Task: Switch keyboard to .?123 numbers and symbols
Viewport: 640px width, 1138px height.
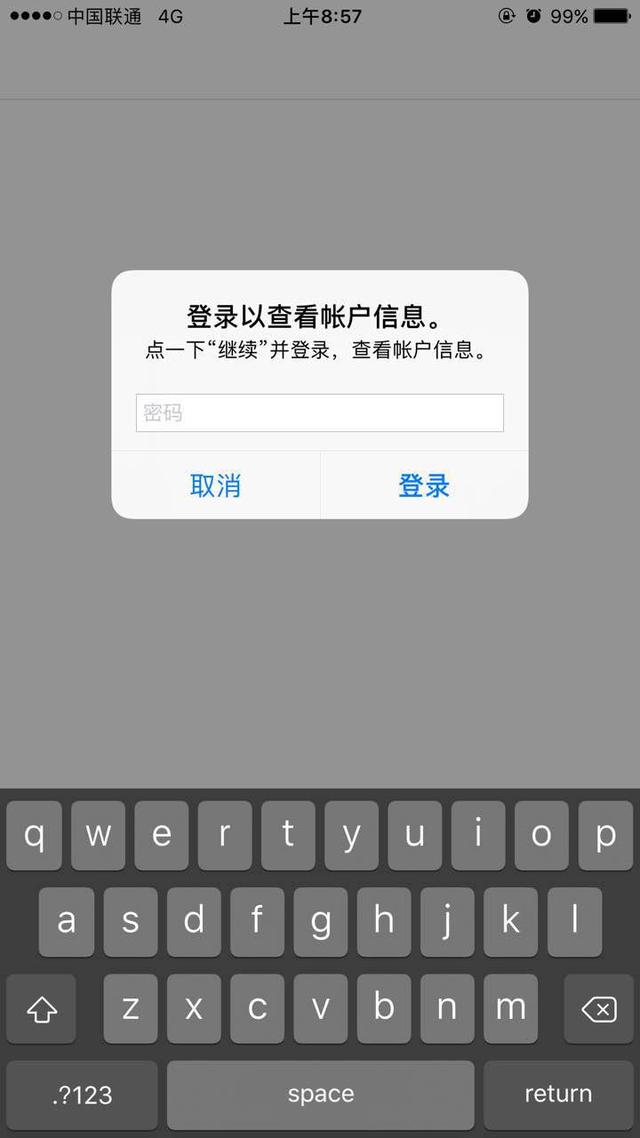Action: (82, 1094)
